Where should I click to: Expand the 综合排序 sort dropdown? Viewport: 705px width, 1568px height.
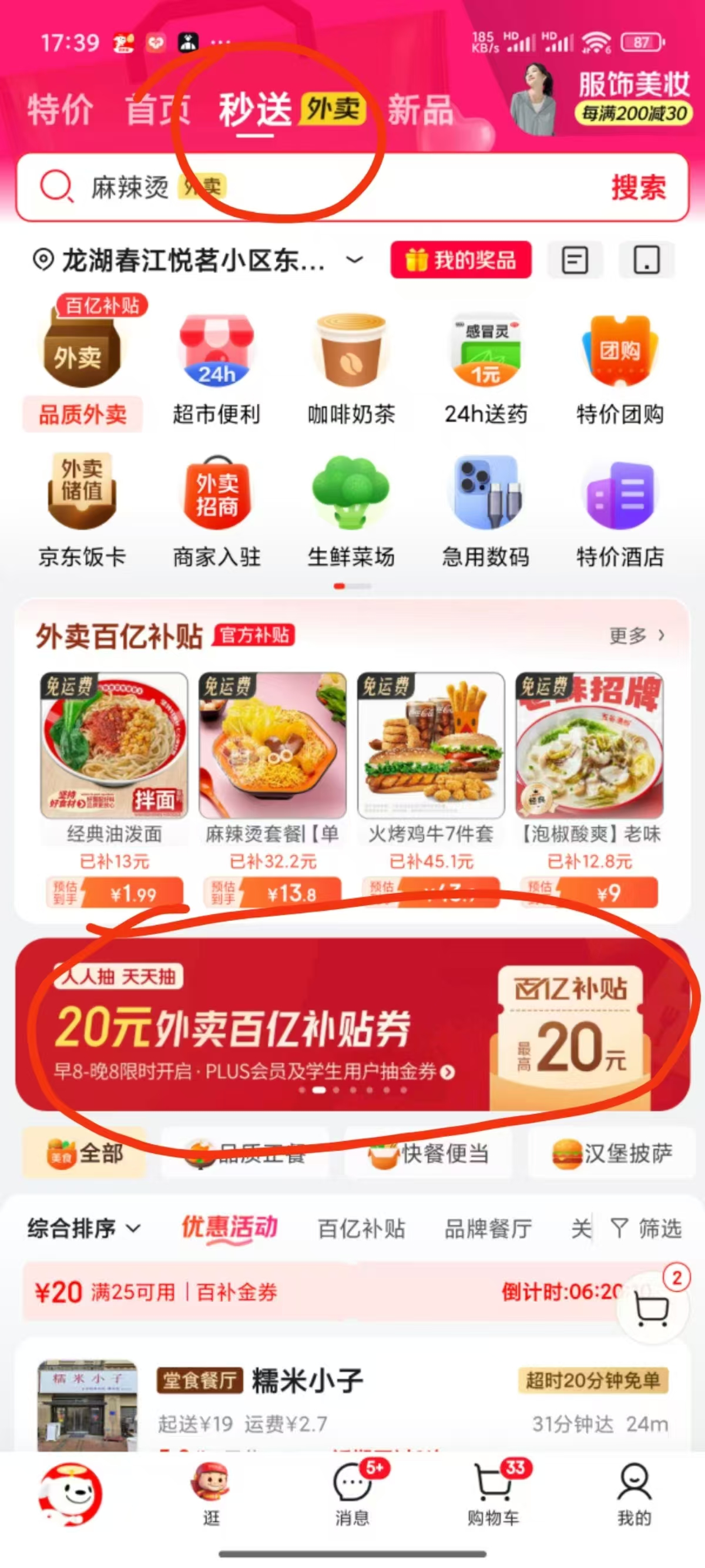tap(84, 1229)
